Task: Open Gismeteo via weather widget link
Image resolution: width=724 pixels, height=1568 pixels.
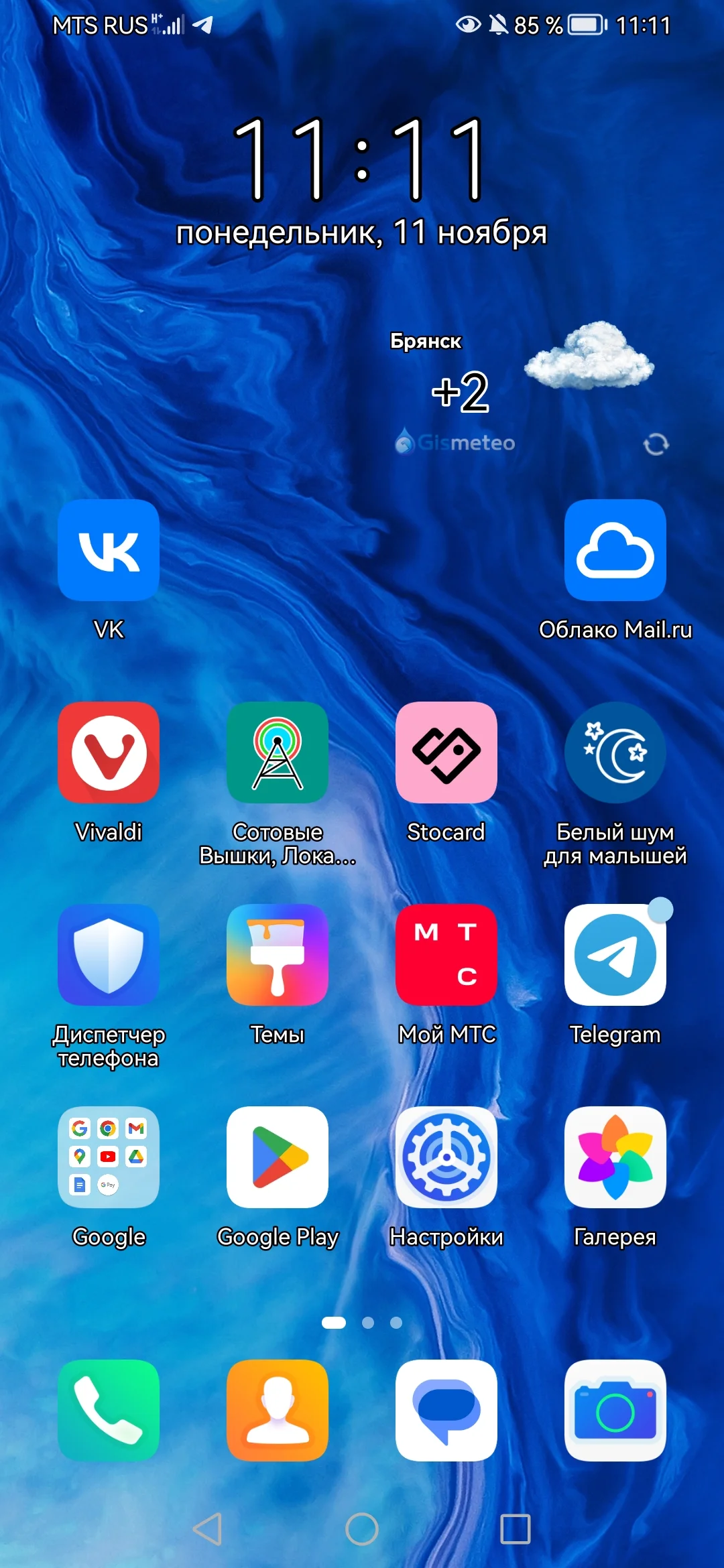Action: (x=456, y=442)
